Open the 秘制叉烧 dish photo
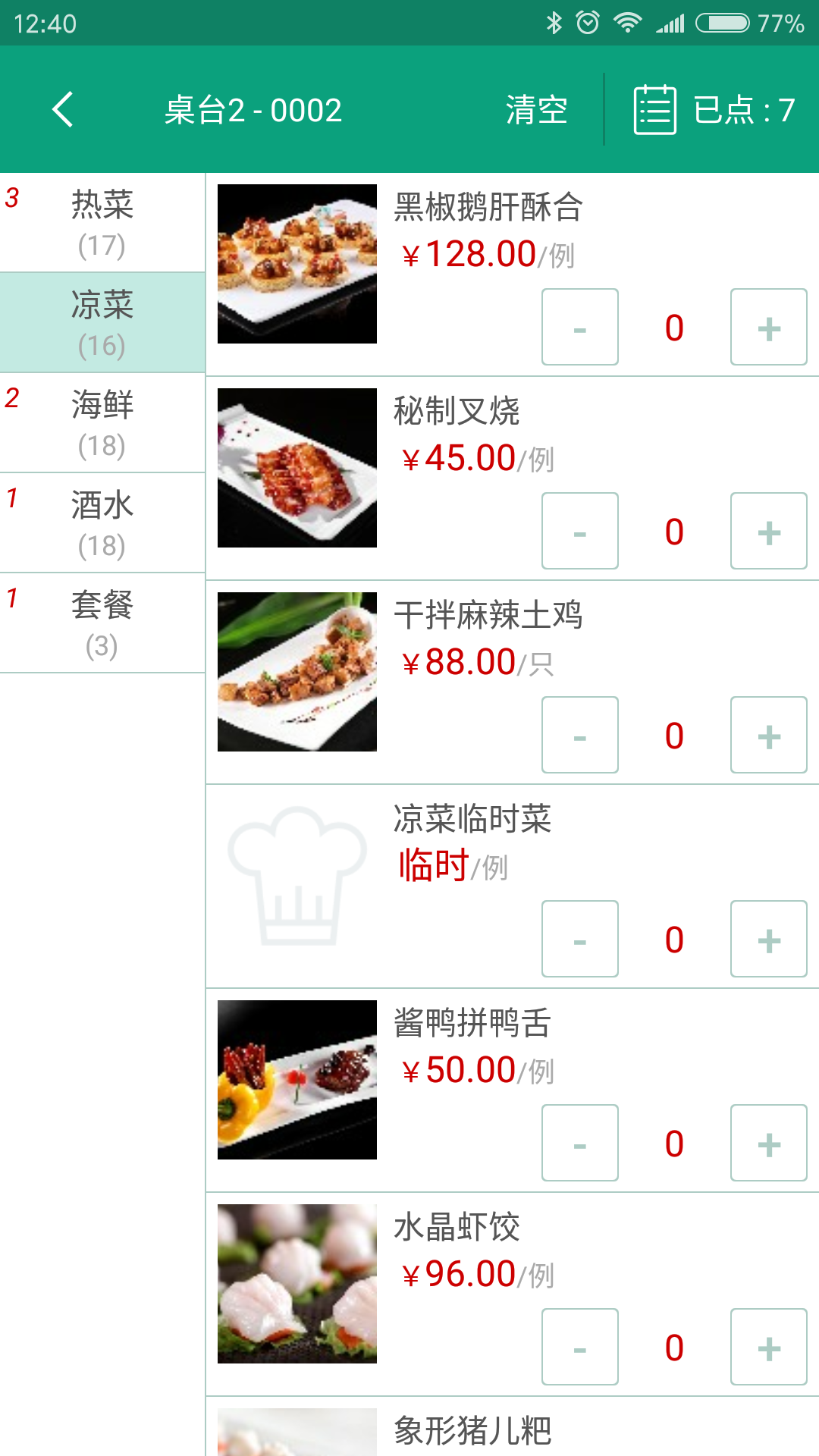Viewport: 819px width, 1456px height. coord(297,468)
